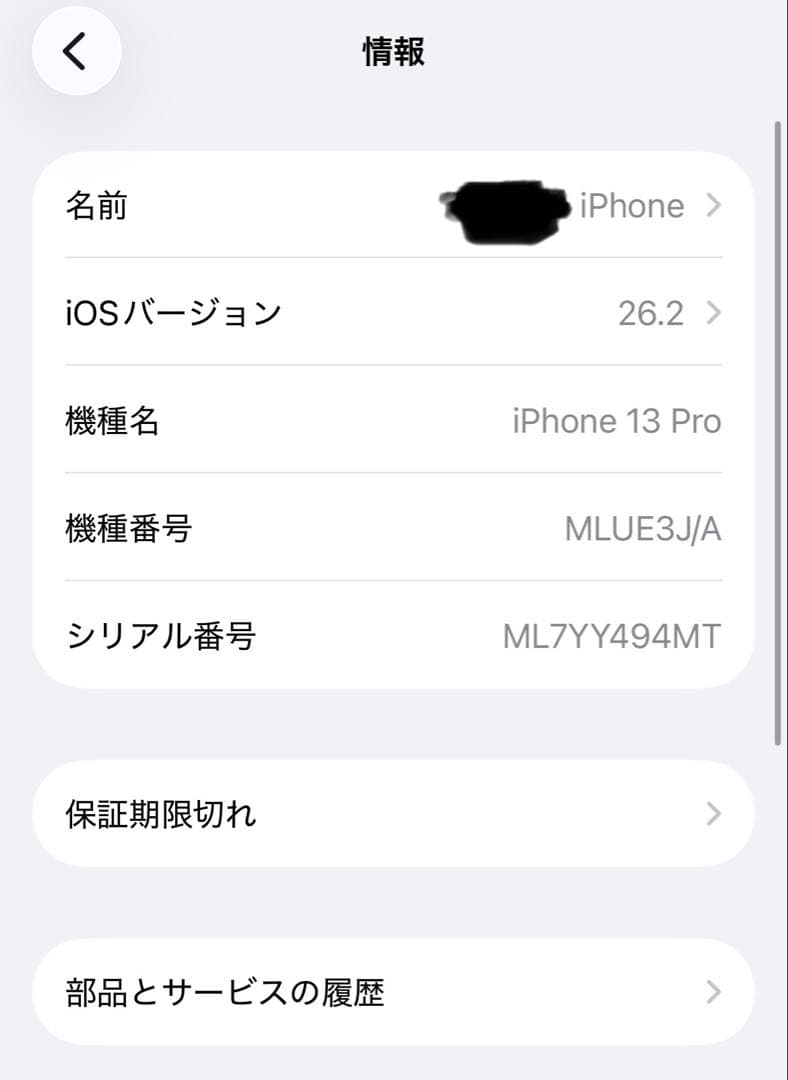Tap the chevron on the 保証期限切れ row
The height and width of the screenshot is (1080, 788).
[713, 814]
